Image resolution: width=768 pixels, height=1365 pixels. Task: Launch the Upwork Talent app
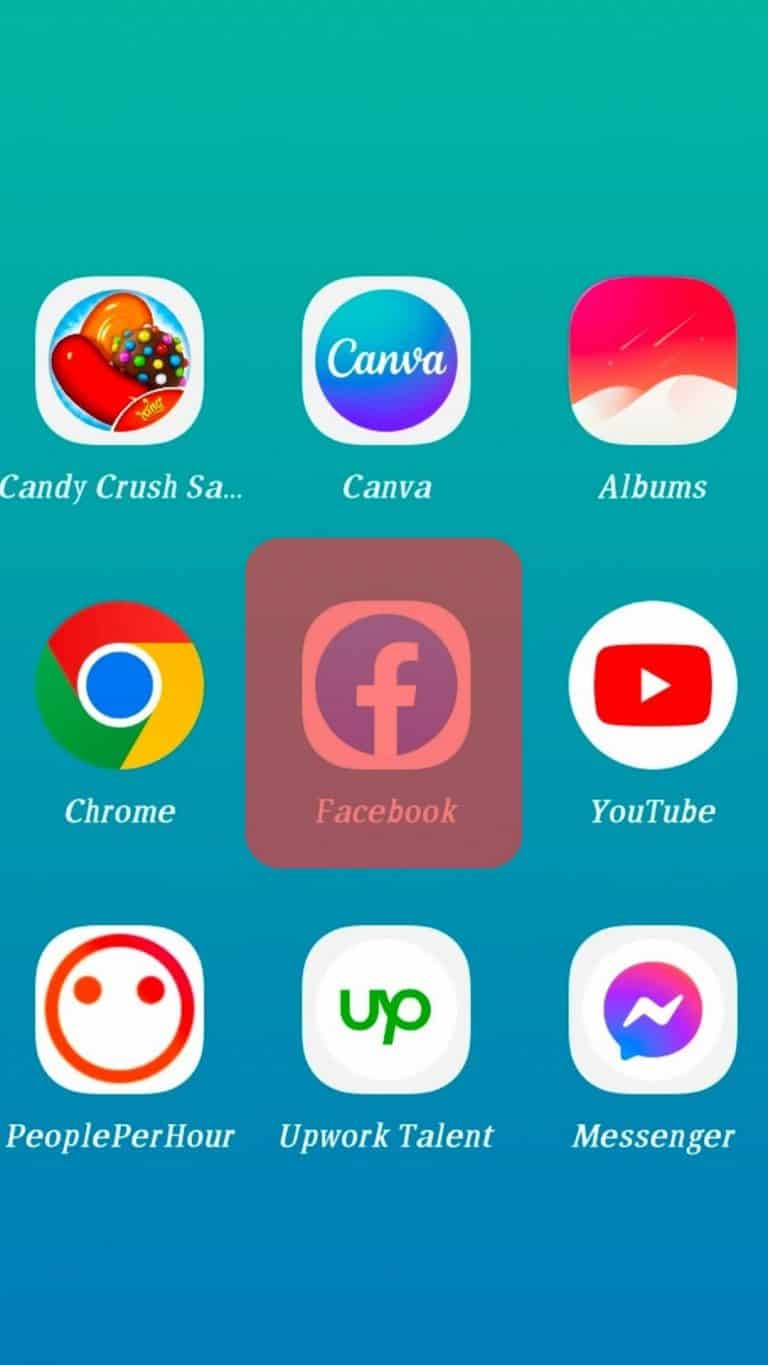tap(385, 1009)
